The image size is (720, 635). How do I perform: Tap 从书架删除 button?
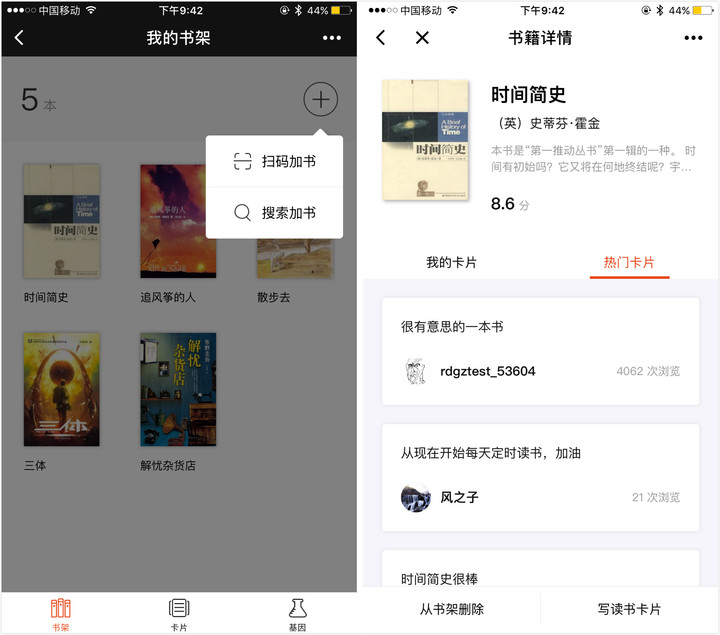coord(451,609)
